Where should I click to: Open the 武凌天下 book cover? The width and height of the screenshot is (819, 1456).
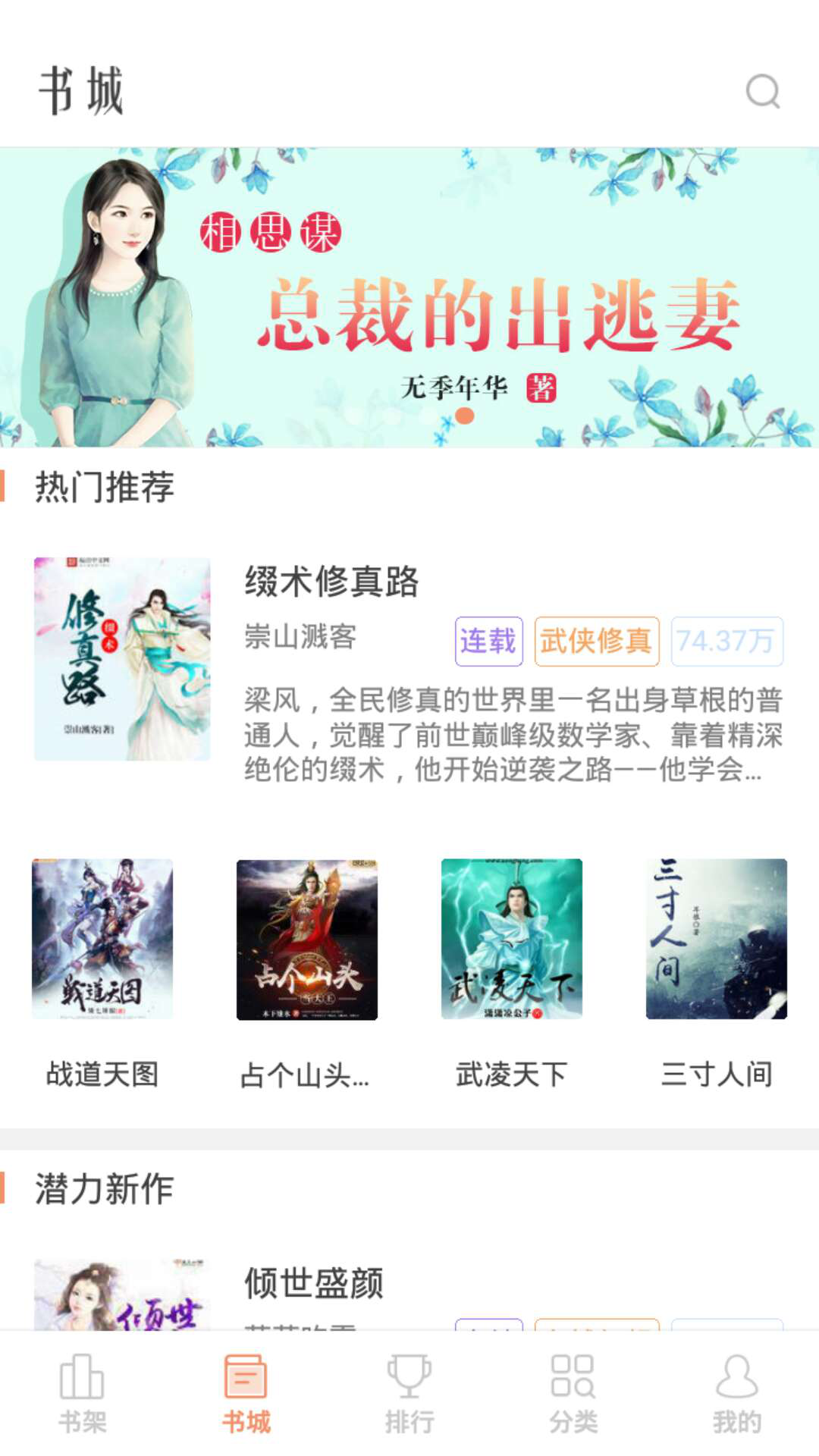pyautogui.click(x=512, y=939)
